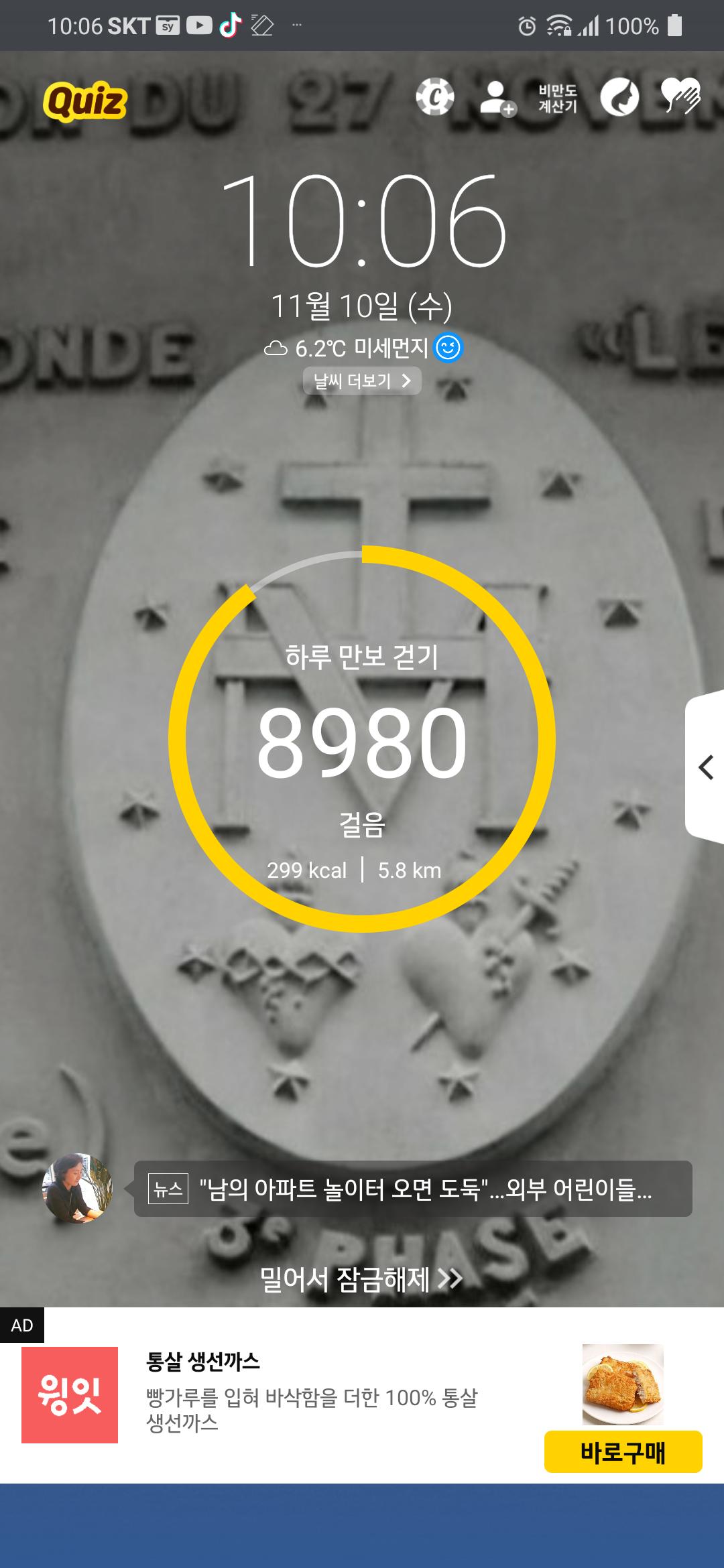Tap the 윙잇 brand logo in ad
This screenshot has width=724, height=1568.
(x=70, y=1395)
